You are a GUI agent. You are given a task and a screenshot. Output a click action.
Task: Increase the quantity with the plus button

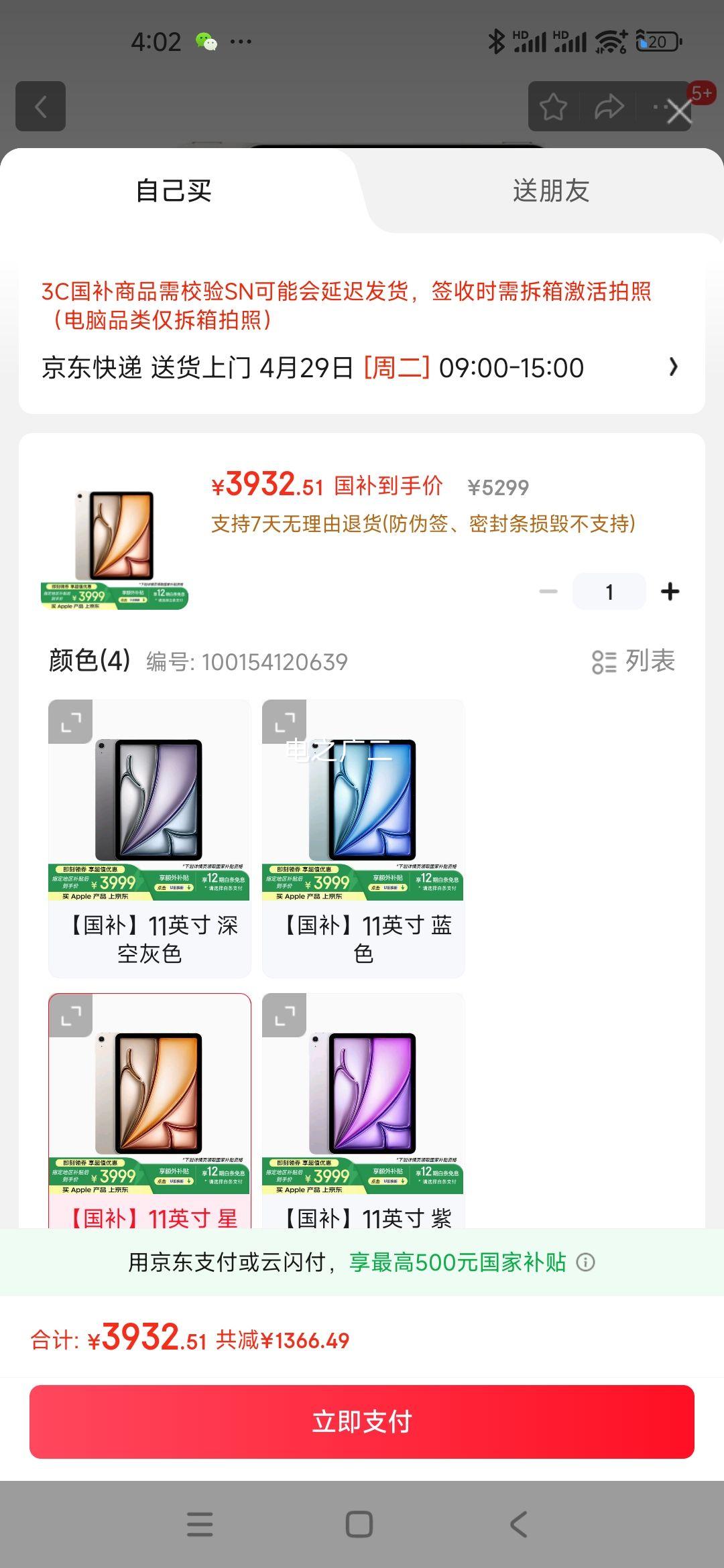pyautogui.click(x=670, y=592)
